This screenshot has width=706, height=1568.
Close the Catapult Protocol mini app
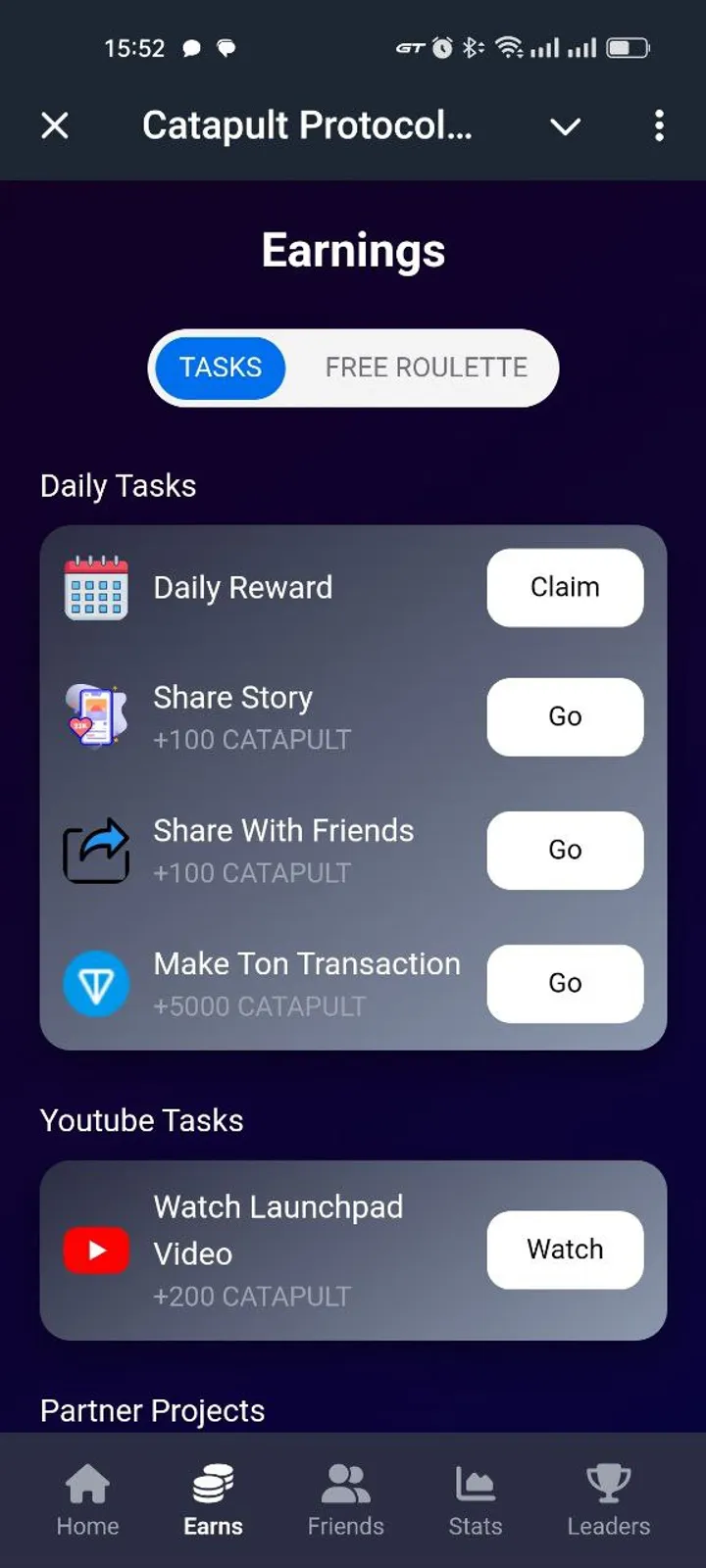point(55,125)
